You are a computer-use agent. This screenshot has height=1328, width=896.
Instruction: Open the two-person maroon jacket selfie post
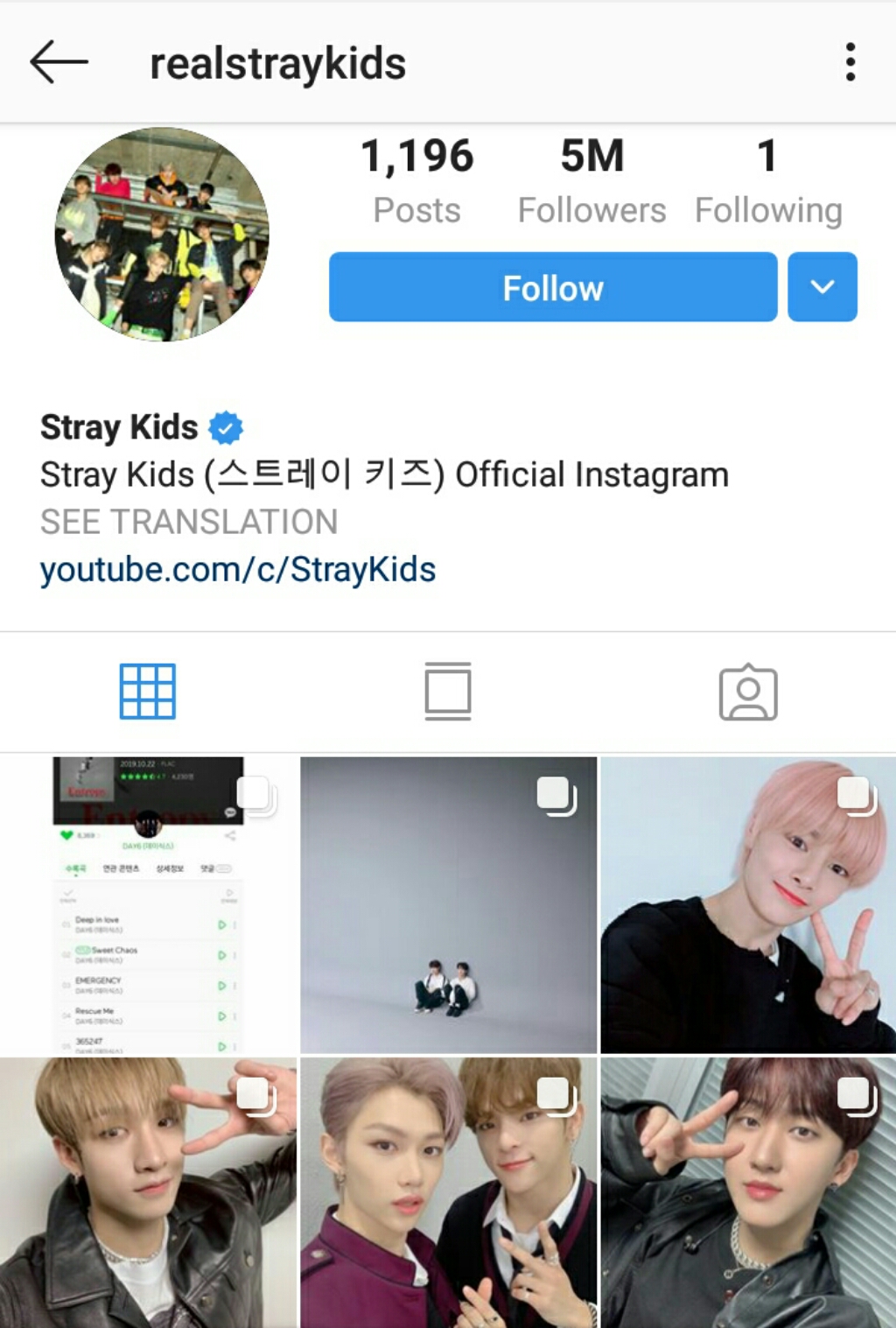(x=448, y=1192)
